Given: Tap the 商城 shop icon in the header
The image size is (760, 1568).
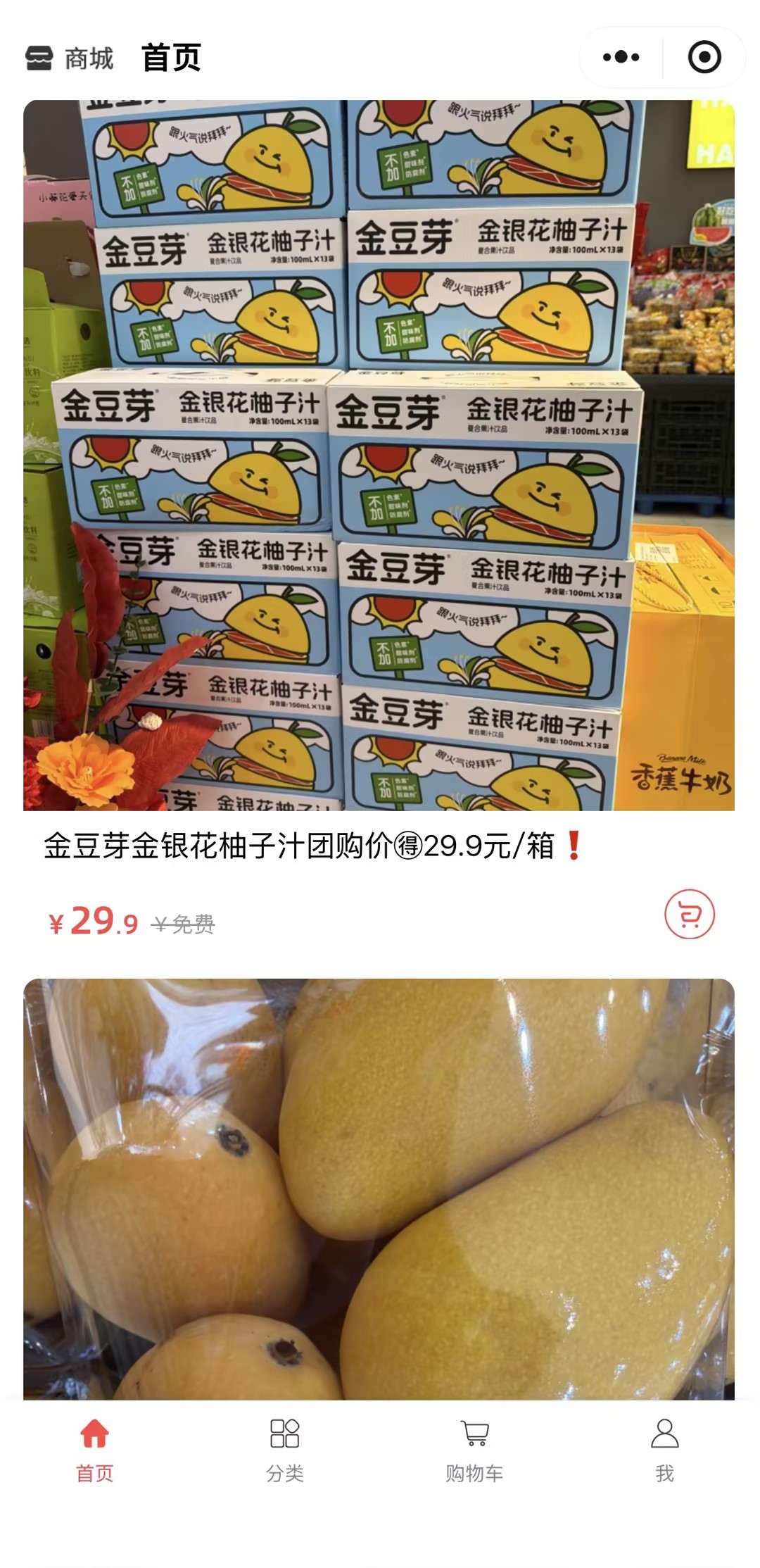Looking at the screenshot, I should click(39, 58).
